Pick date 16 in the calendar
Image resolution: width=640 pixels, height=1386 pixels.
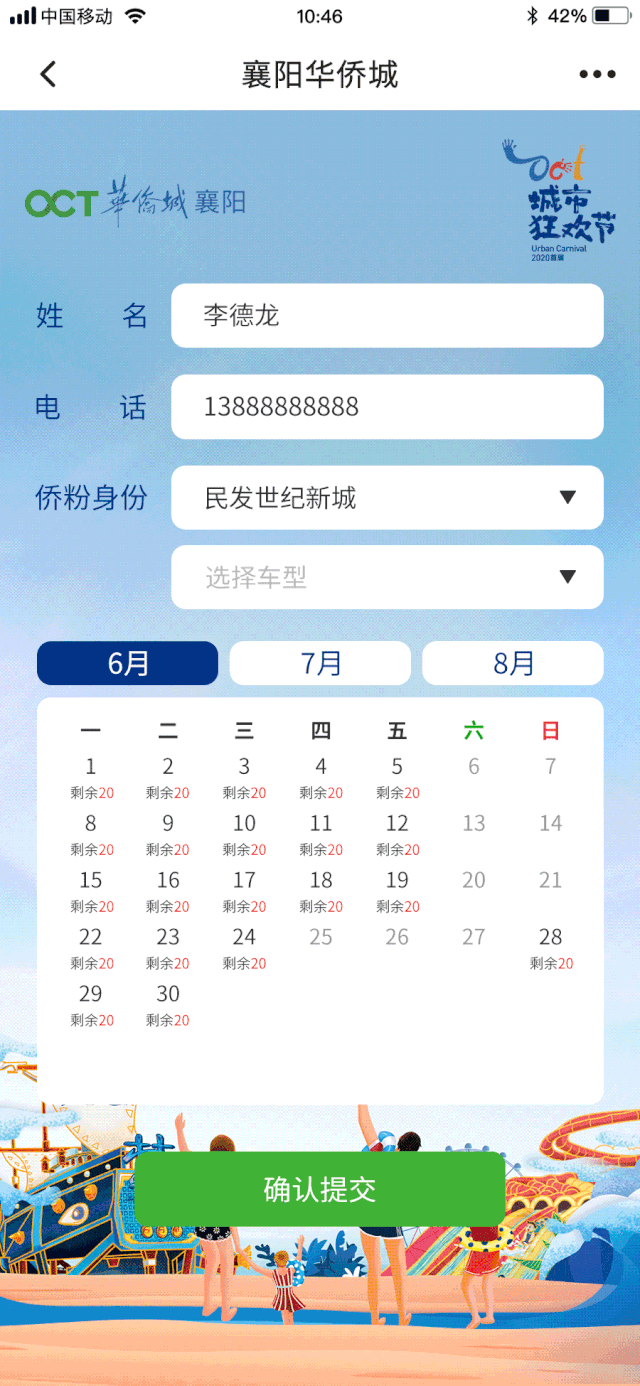168,891
